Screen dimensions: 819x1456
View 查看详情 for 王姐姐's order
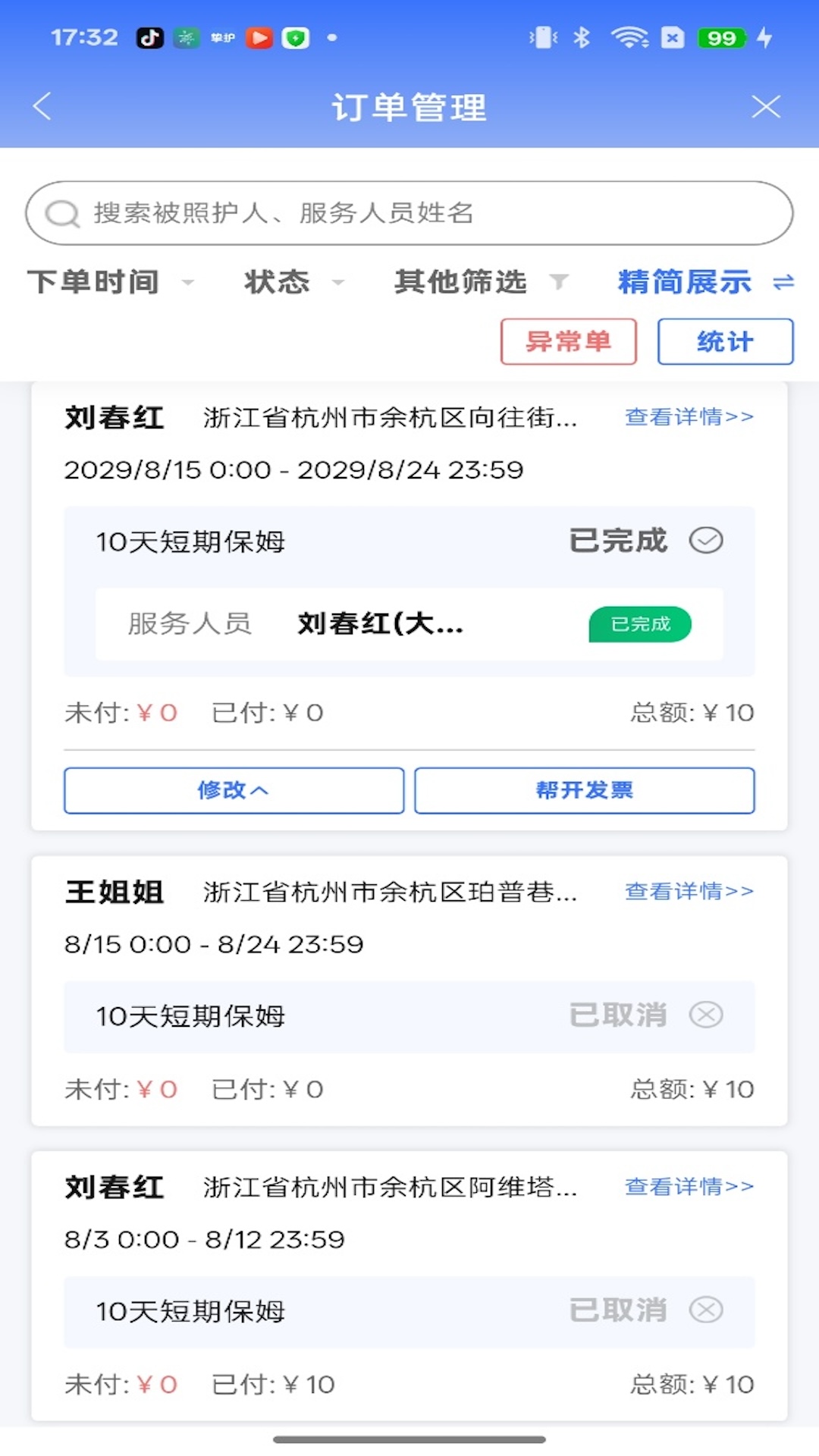(689, 891)
